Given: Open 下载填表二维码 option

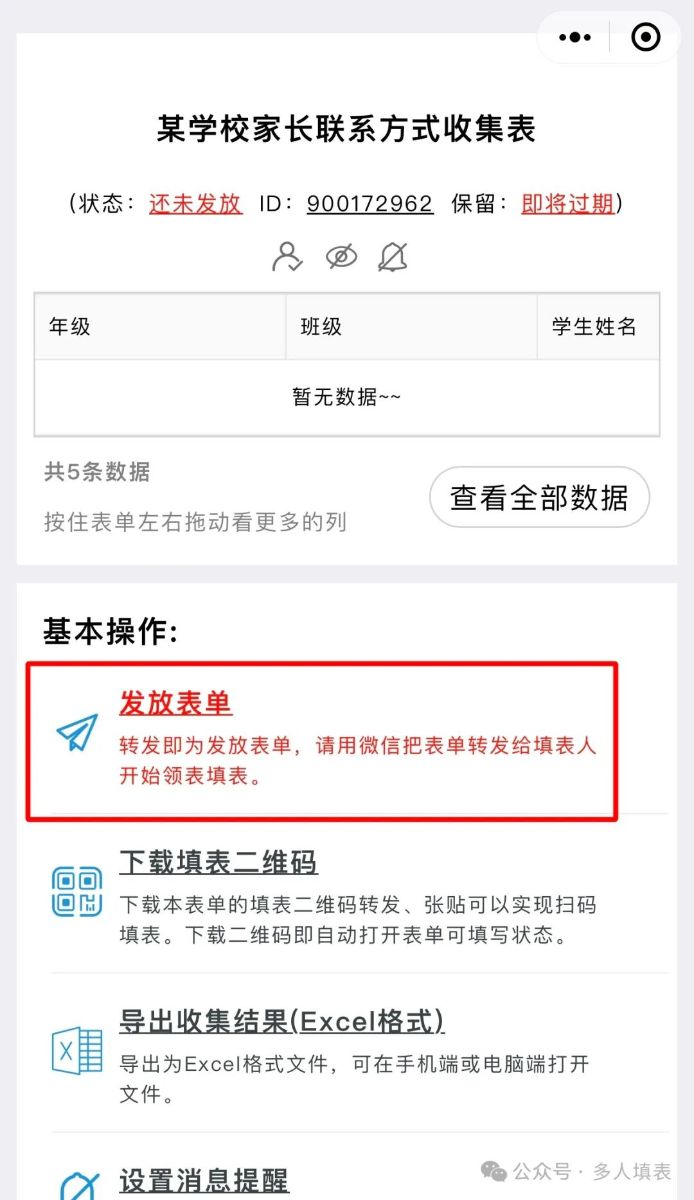Looking at the screenshot, I should (218, 862).
